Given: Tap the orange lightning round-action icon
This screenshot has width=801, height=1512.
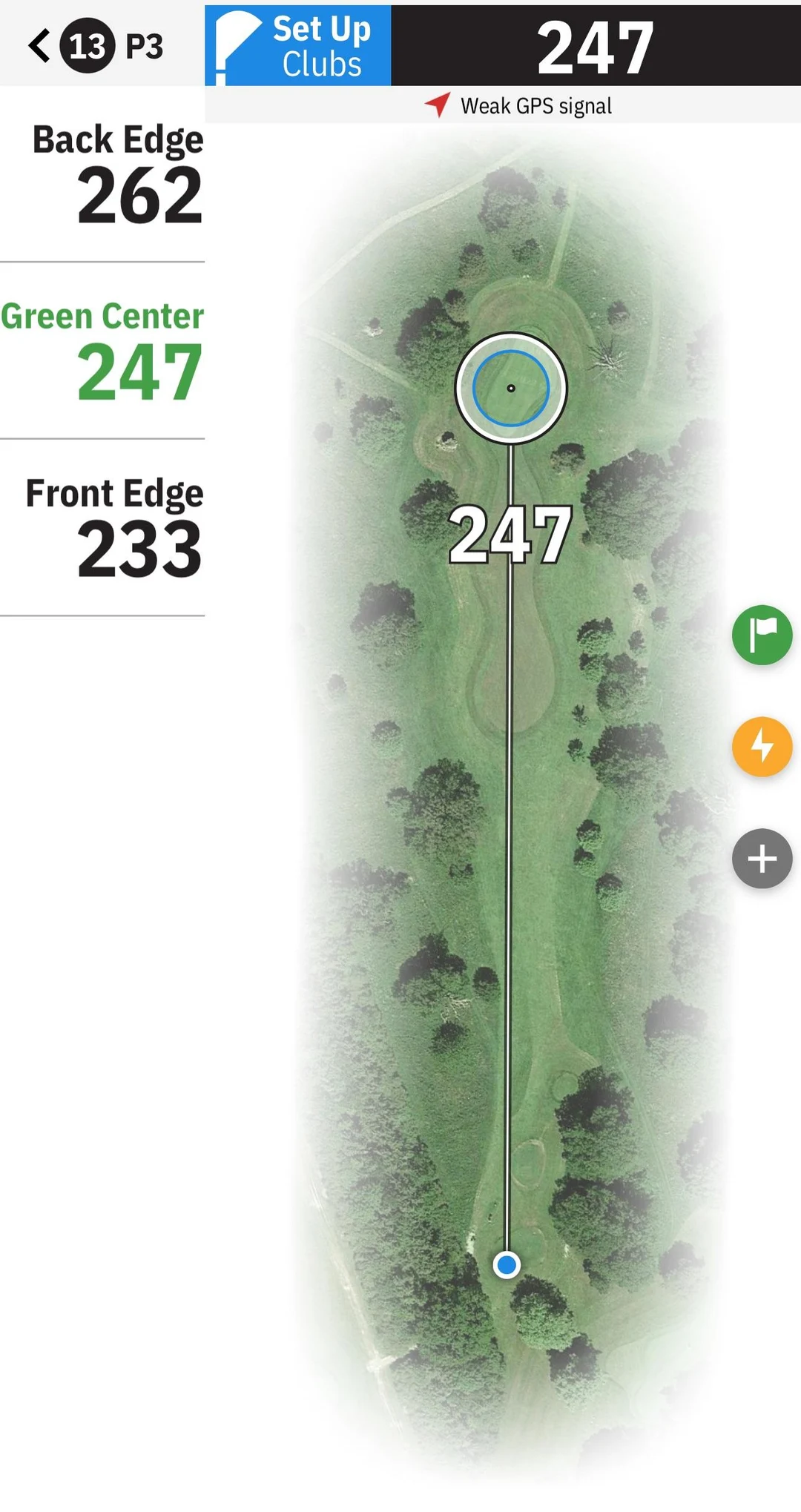Looking at the screenshot, I should coord(761,747).
